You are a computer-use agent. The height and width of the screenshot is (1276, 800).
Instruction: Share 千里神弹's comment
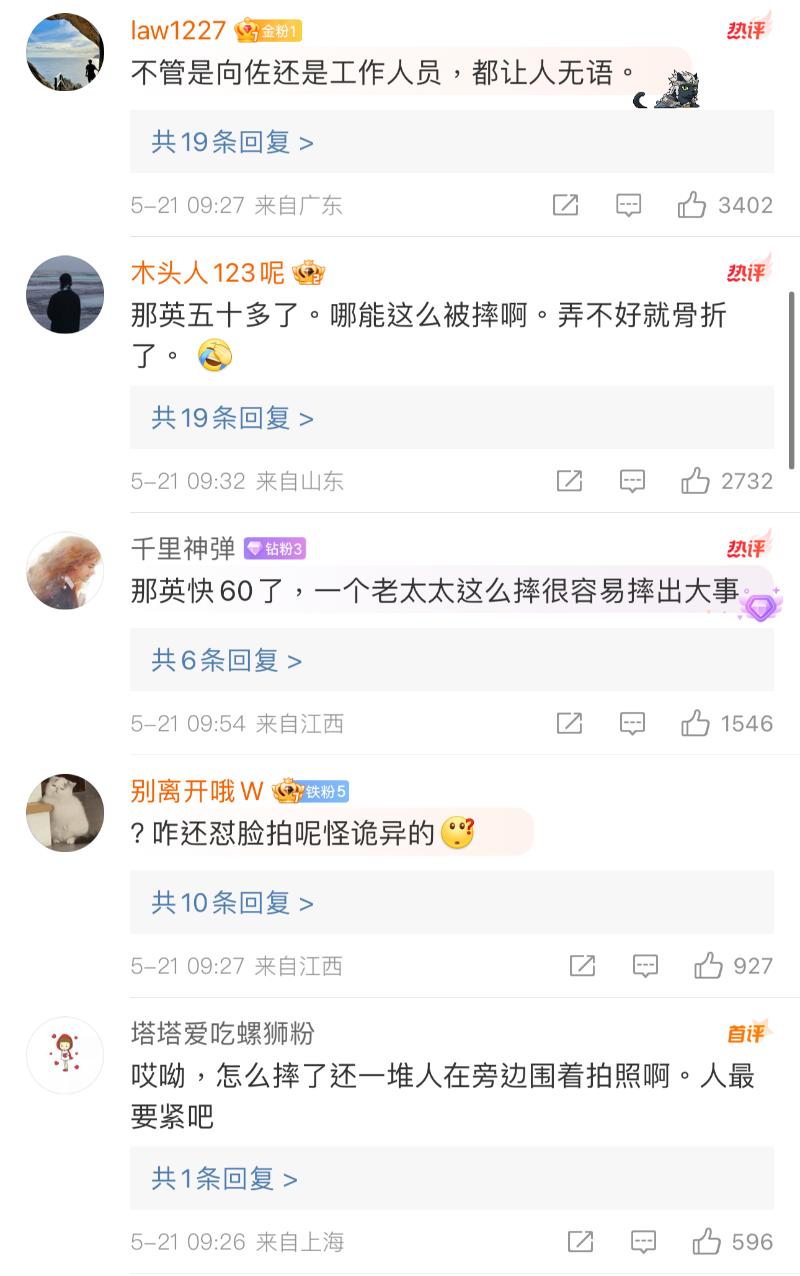coord(569,723)
